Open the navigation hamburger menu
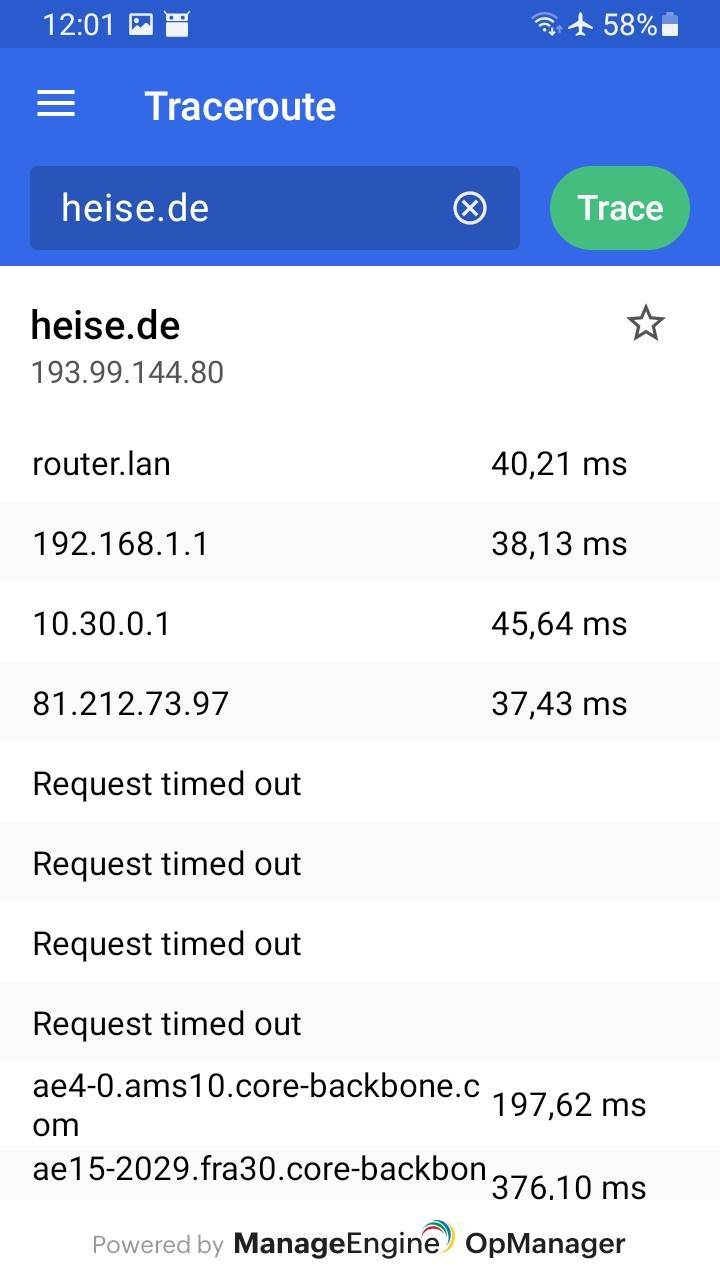 tap(55, 104)
